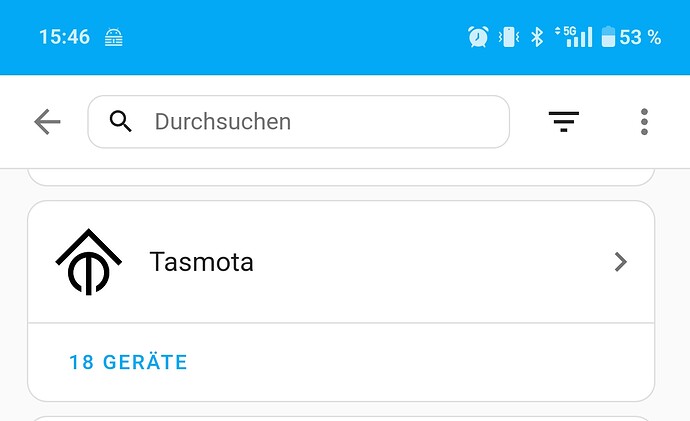Viewport: 690px width, 421px height.
Task: Open the Tasmota integration card
Action: (340, 262)
